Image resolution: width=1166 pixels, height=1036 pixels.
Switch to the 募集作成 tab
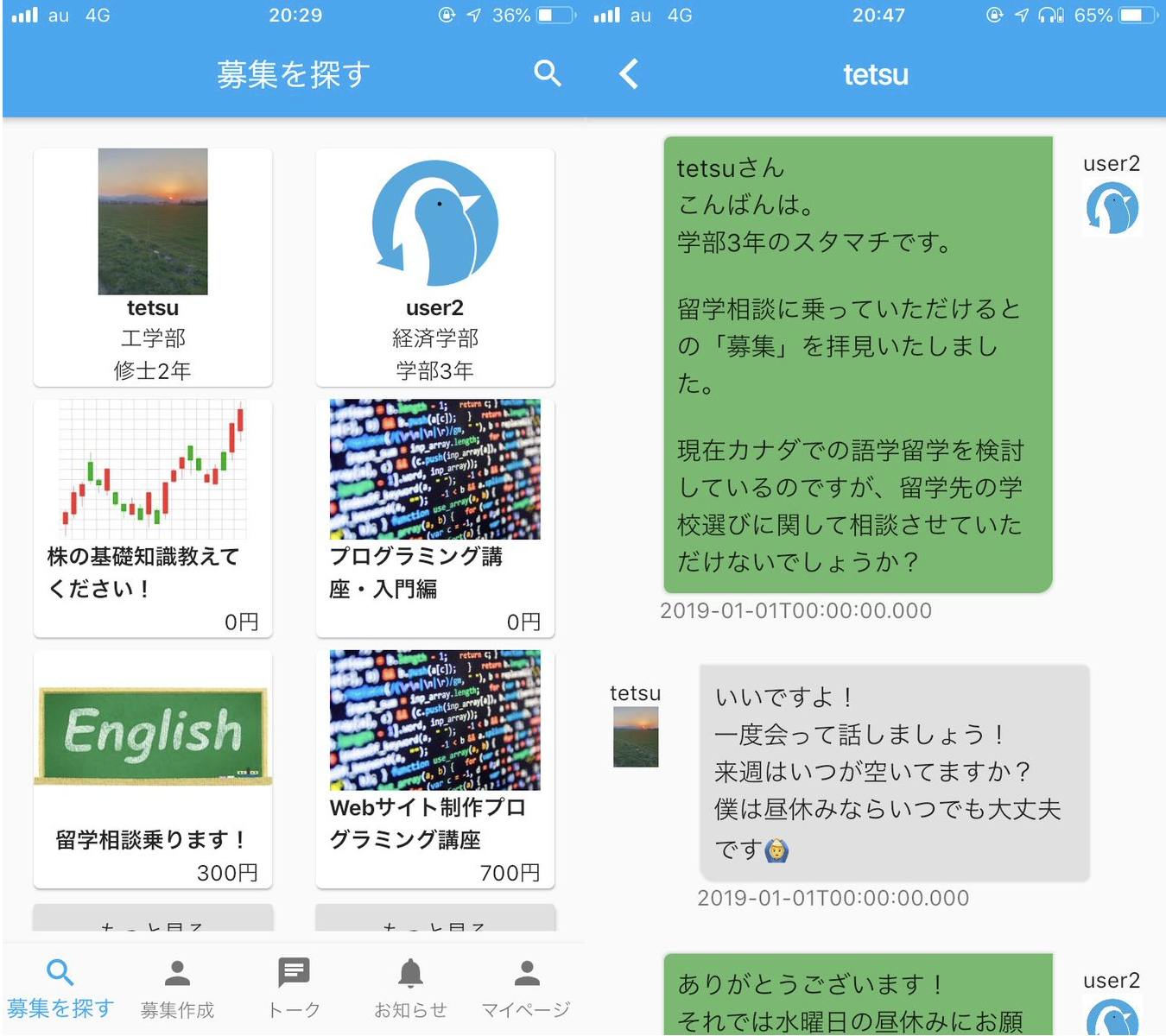pyautogui.click(x=177, y=989)
